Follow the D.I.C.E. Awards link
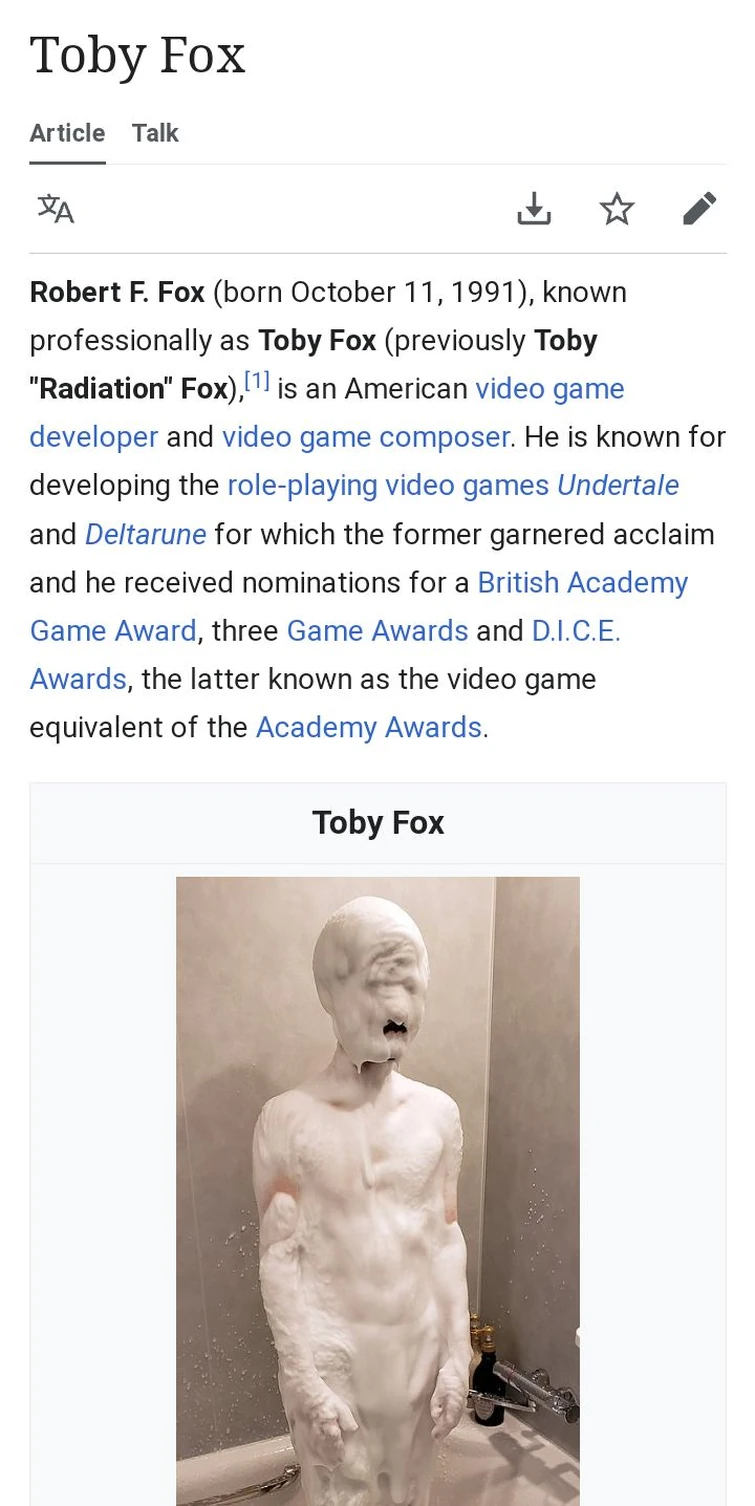Viewport: 755px width, 1506px height. tap(576, 630)
